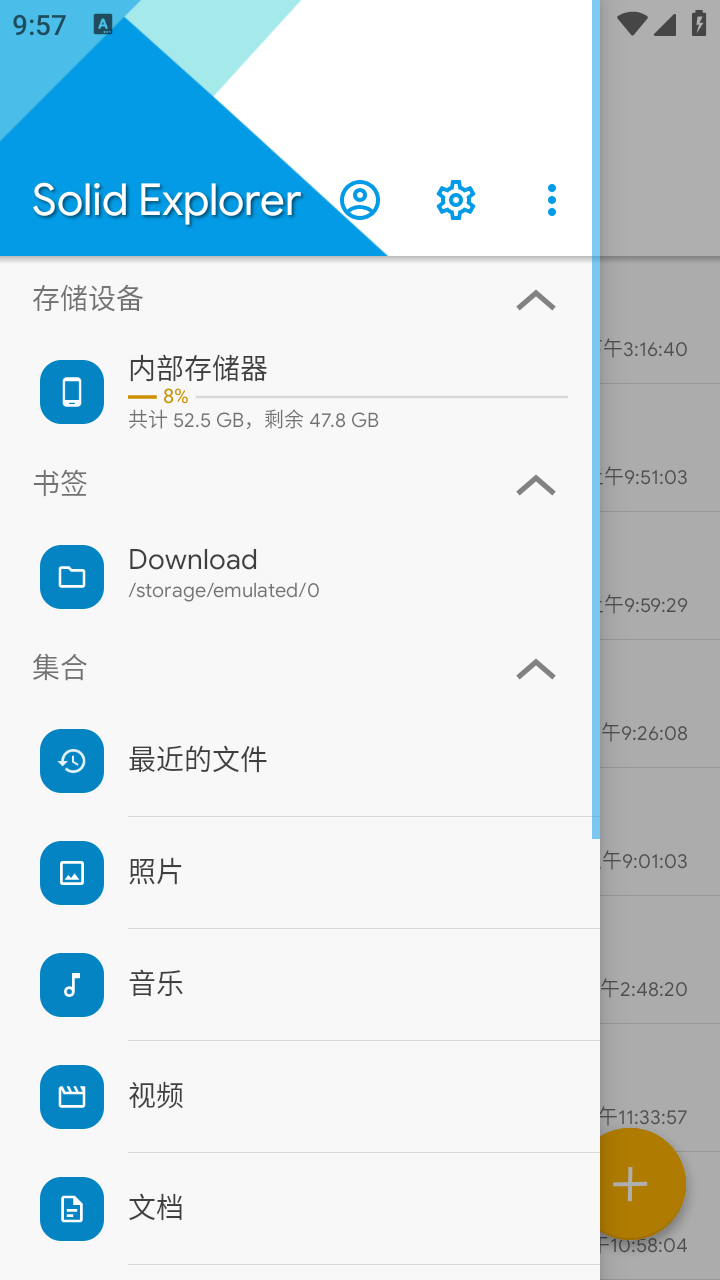Open the Videos collection clapperboard icon

coord(71,1097)
